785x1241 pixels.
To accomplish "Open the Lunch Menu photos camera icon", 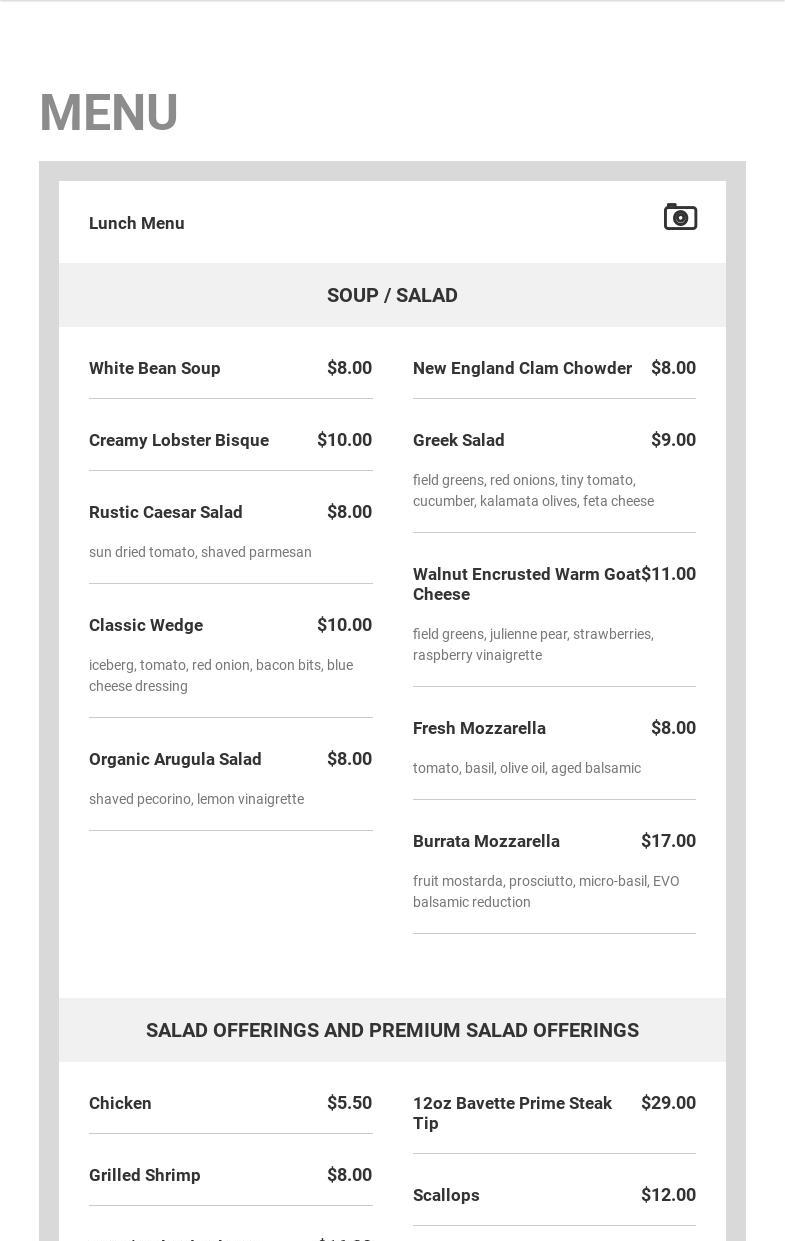I will 680,217.
